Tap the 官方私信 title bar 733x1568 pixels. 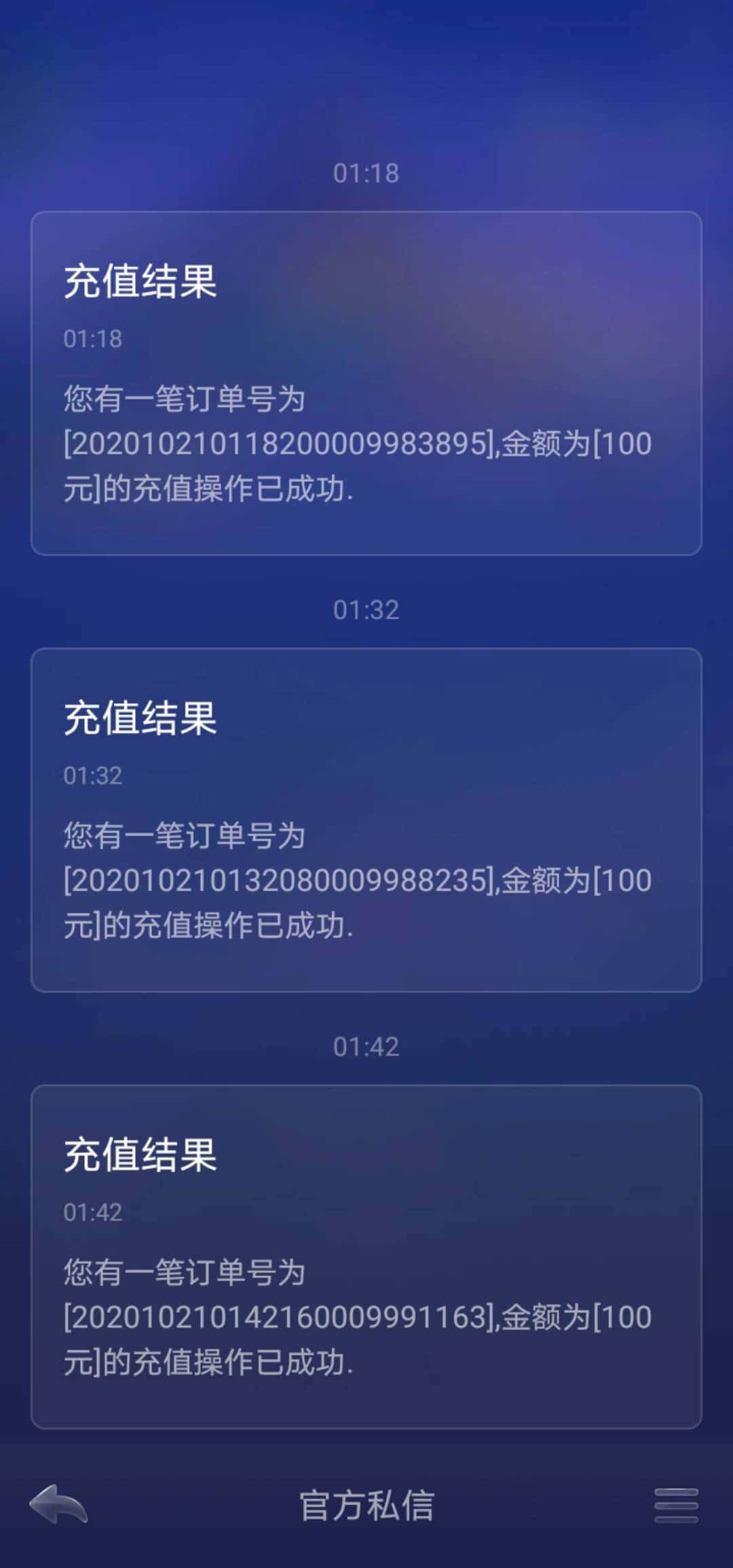pos(366,1504)
